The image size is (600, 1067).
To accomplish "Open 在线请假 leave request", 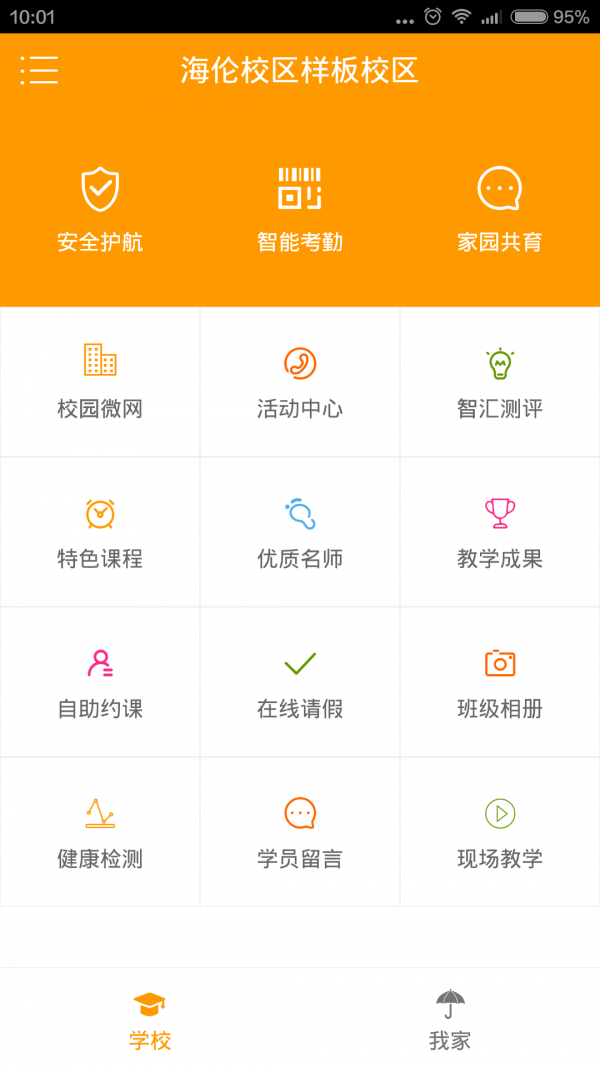I will pyautogui.click(x=300, y=682).
